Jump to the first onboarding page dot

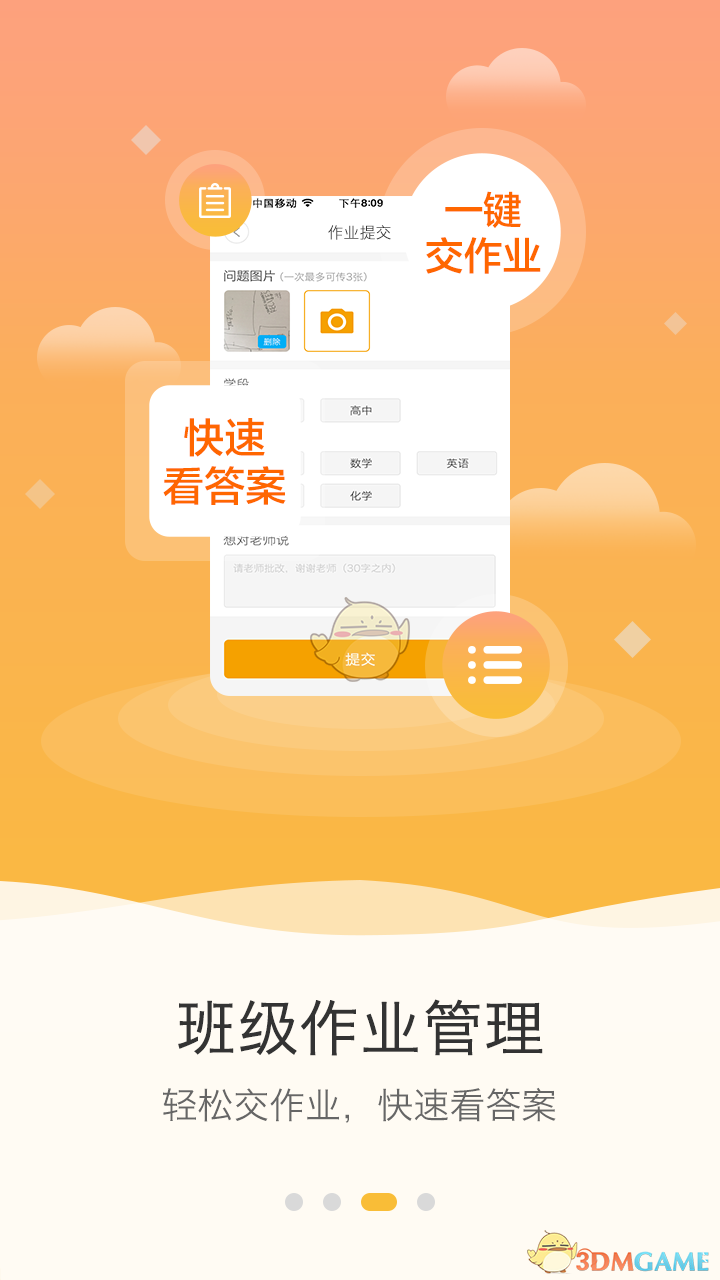294,1202
